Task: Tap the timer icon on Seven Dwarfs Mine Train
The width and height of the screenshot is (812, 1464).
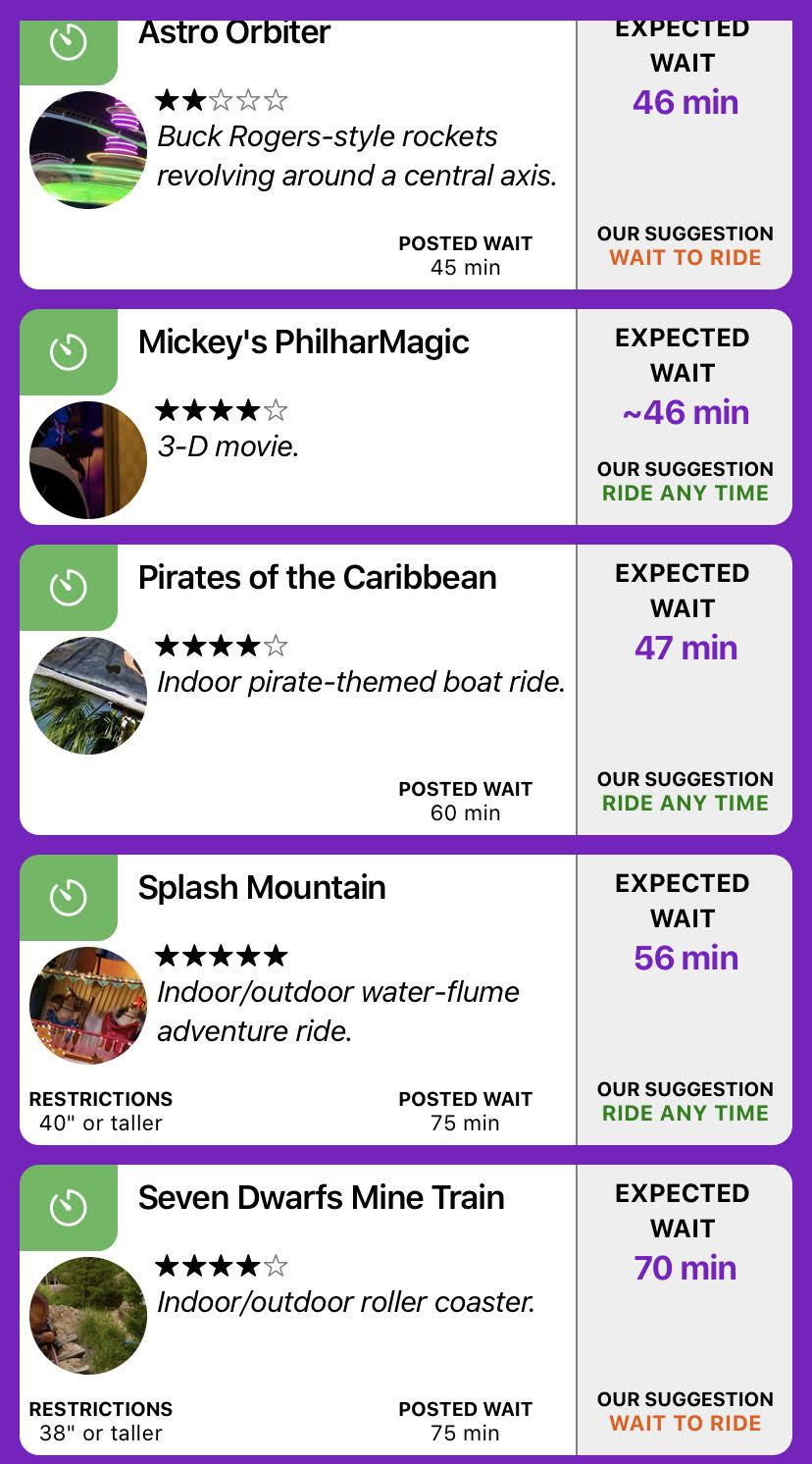Action: (69, 1207)
